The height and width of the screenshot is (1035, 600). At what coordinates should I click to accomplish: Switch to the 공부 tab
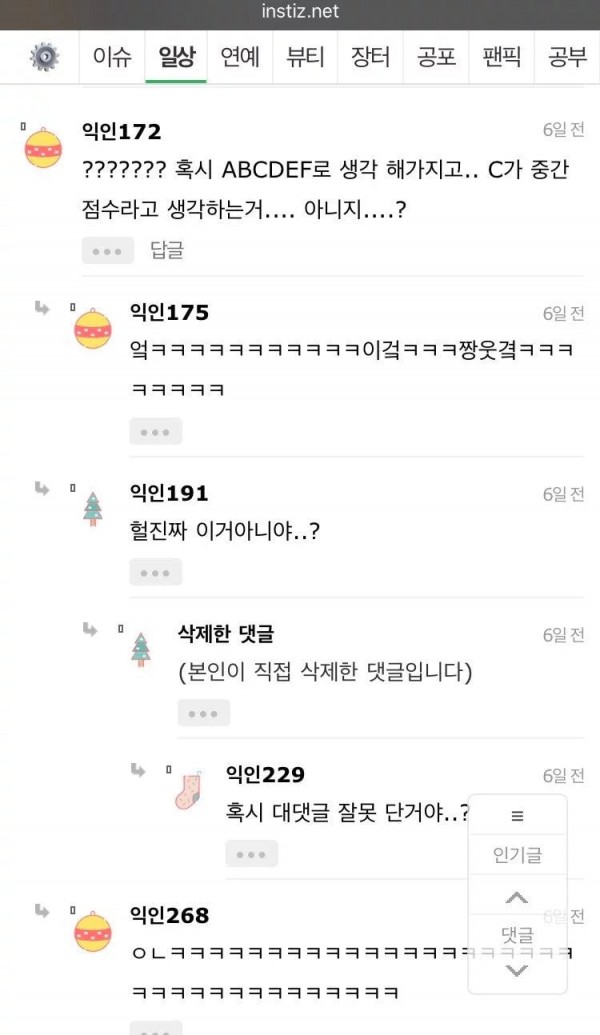[567, 57]
